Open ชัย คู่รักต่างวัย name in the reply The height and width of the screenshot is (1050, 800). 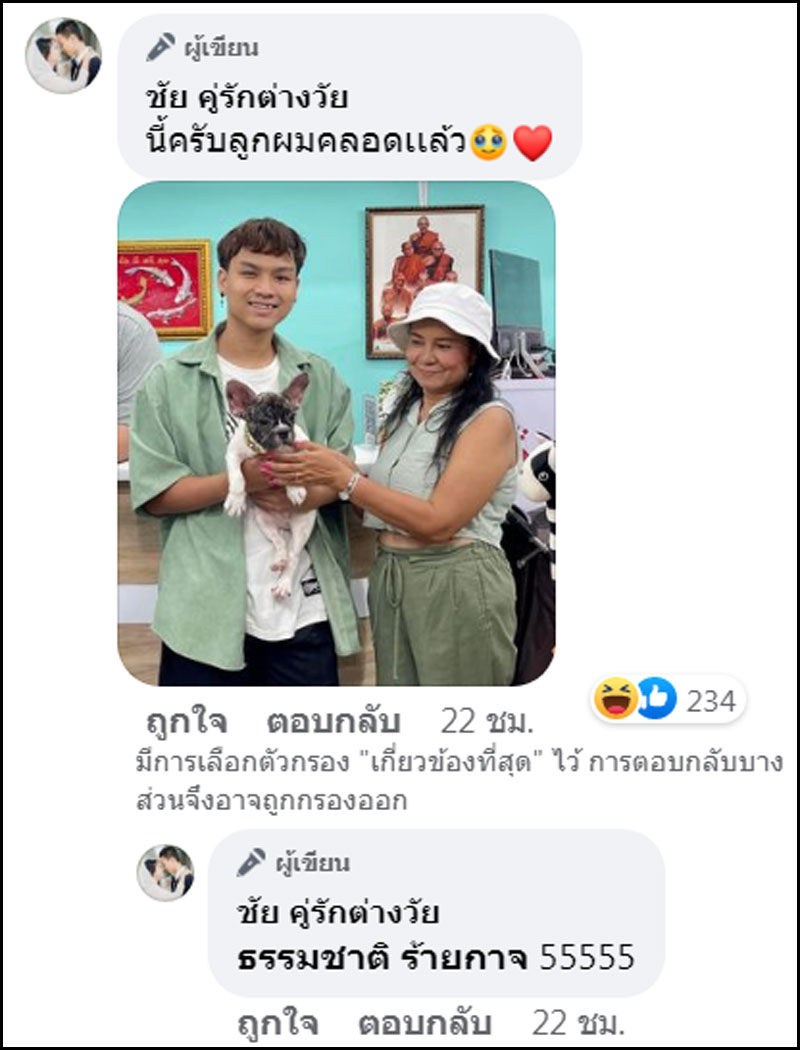tap(340, 913)
